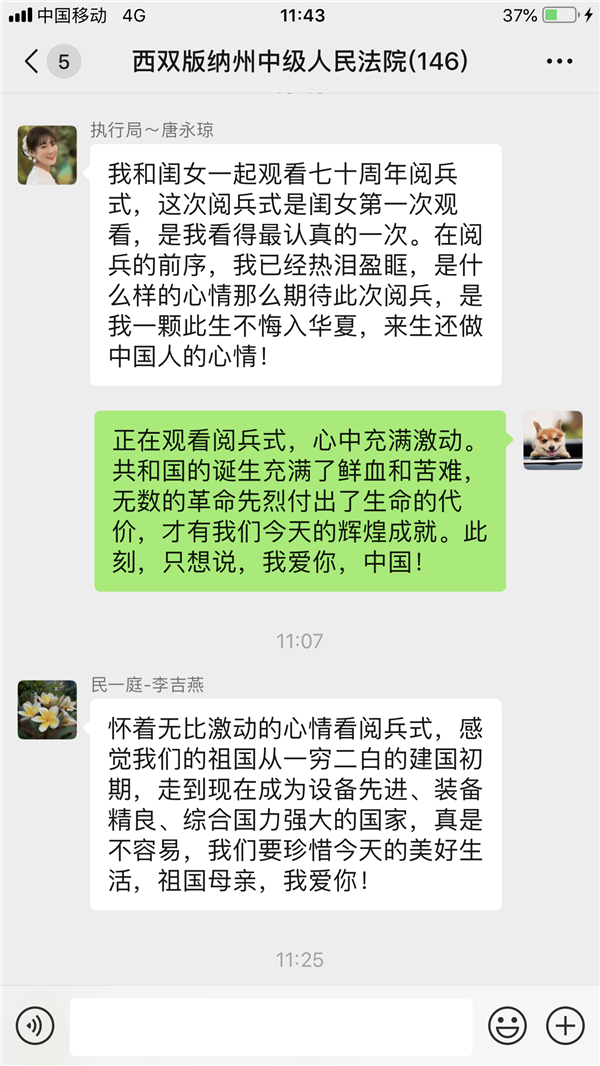Go back to the chat list
The height and width of the screenshot is (1066, 600).
(x=33, y=62)
